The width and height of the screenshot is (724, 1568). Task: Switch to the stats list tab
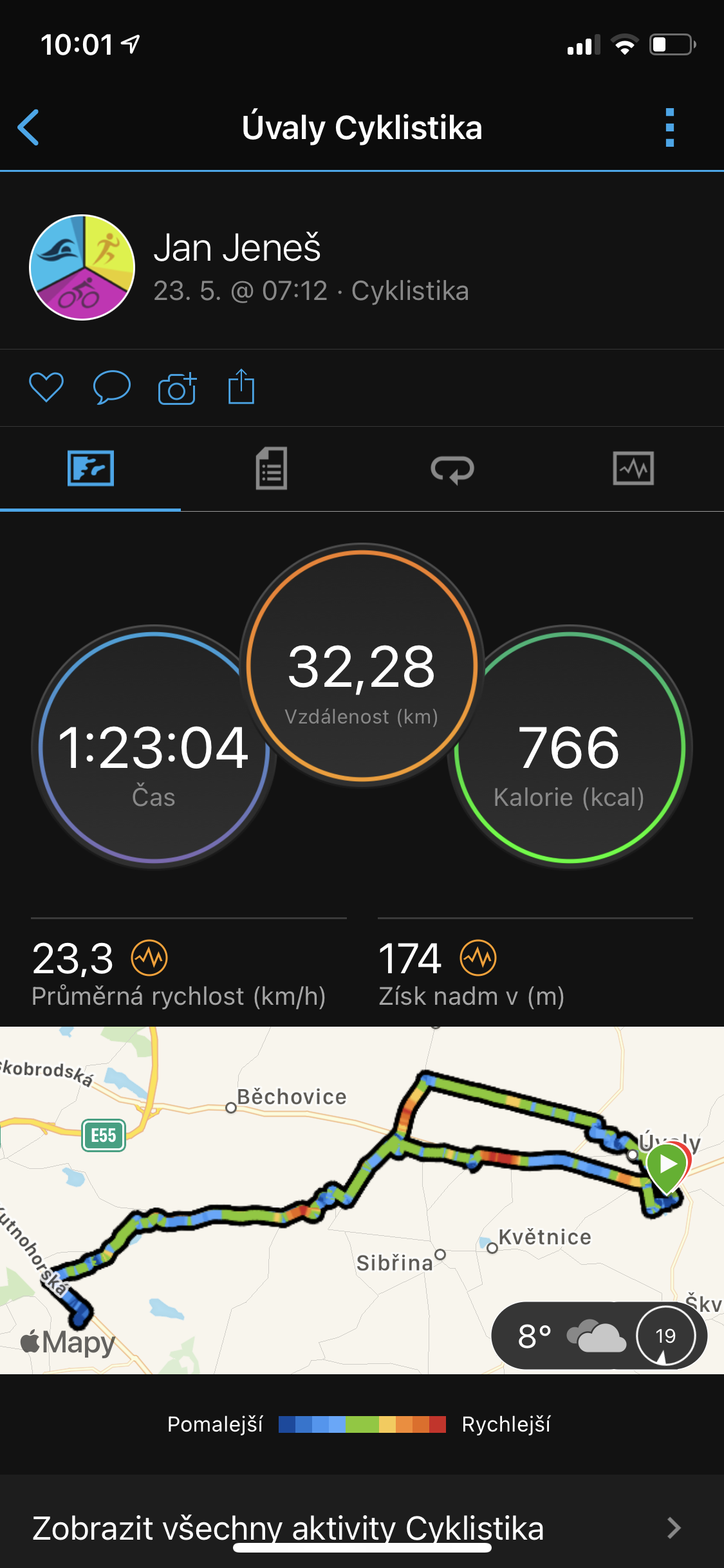tap(272, 469)
